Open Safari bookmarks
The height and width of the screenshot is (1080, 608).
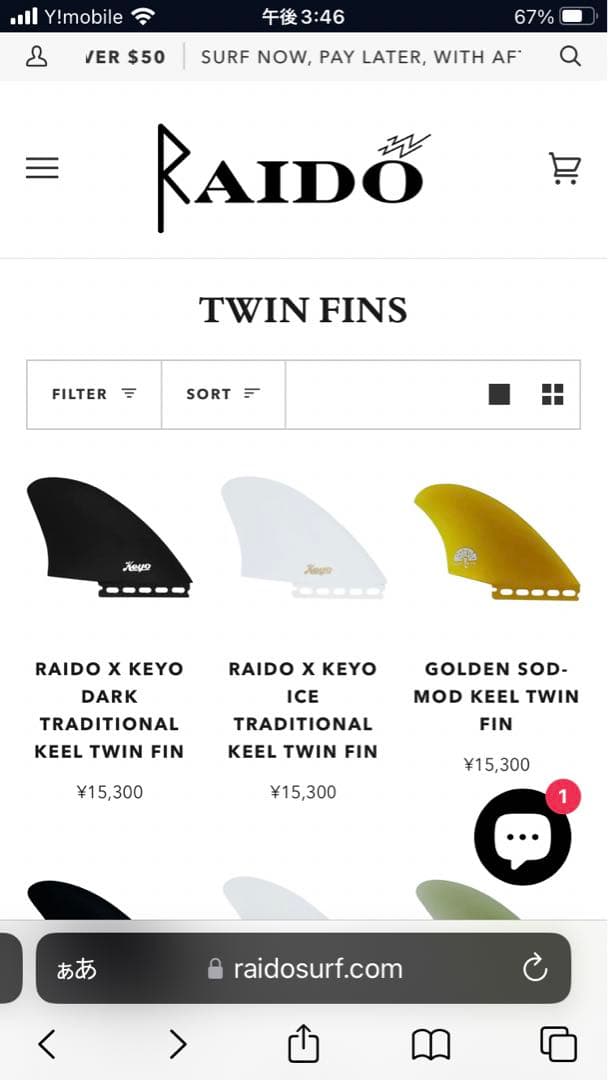(431, 1045)
